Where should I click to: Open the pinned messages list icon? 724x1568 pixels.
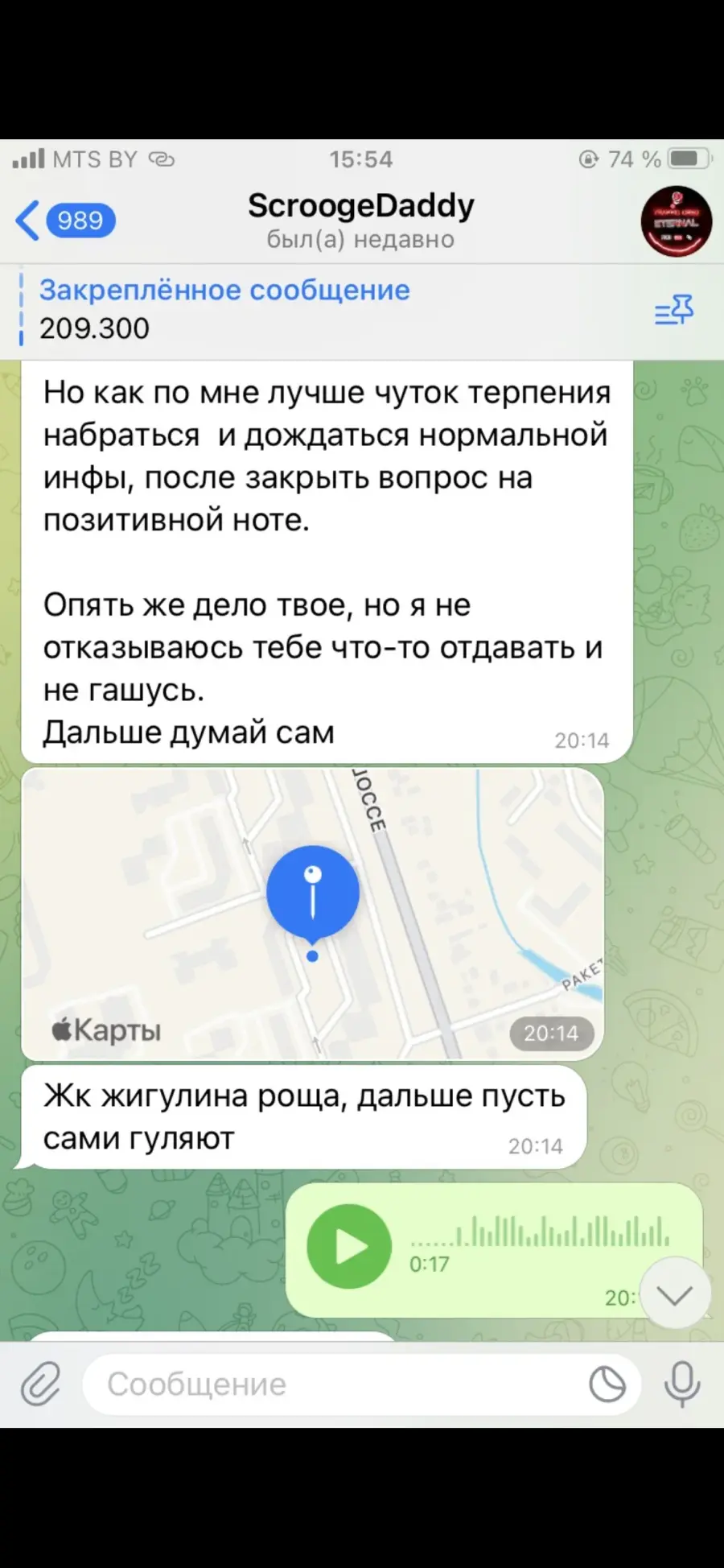674,310
